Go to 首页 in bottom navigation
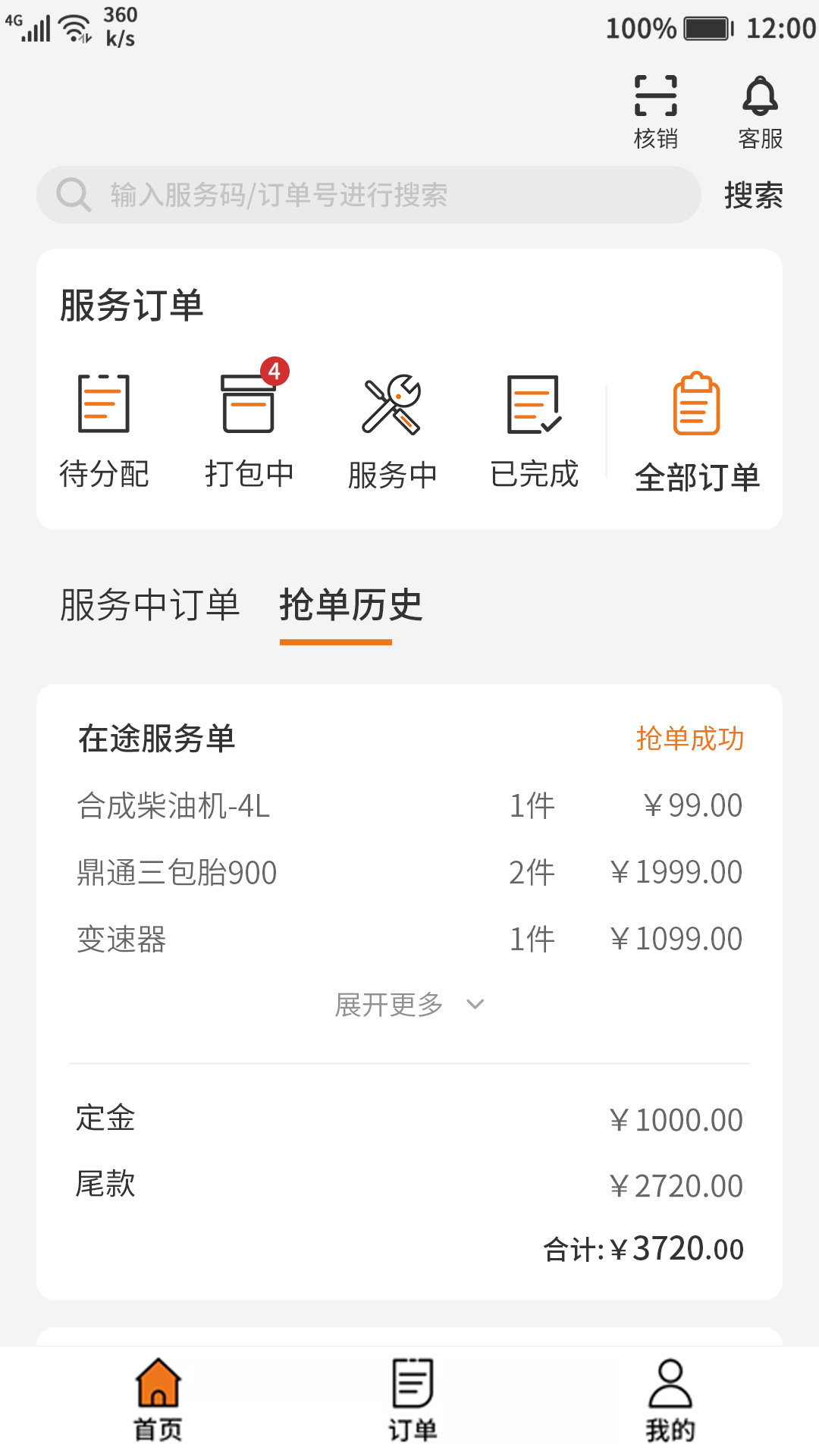The height and width of the screenshot is (1456, 819). (x=158, y=1400)
